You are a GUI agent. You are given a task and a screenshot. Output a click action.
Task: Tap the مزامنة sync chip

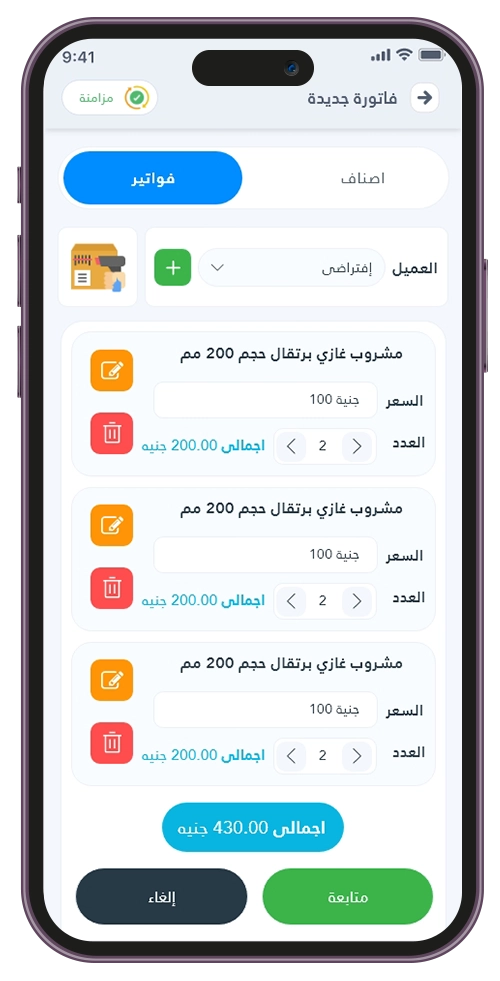click(110, 98)
